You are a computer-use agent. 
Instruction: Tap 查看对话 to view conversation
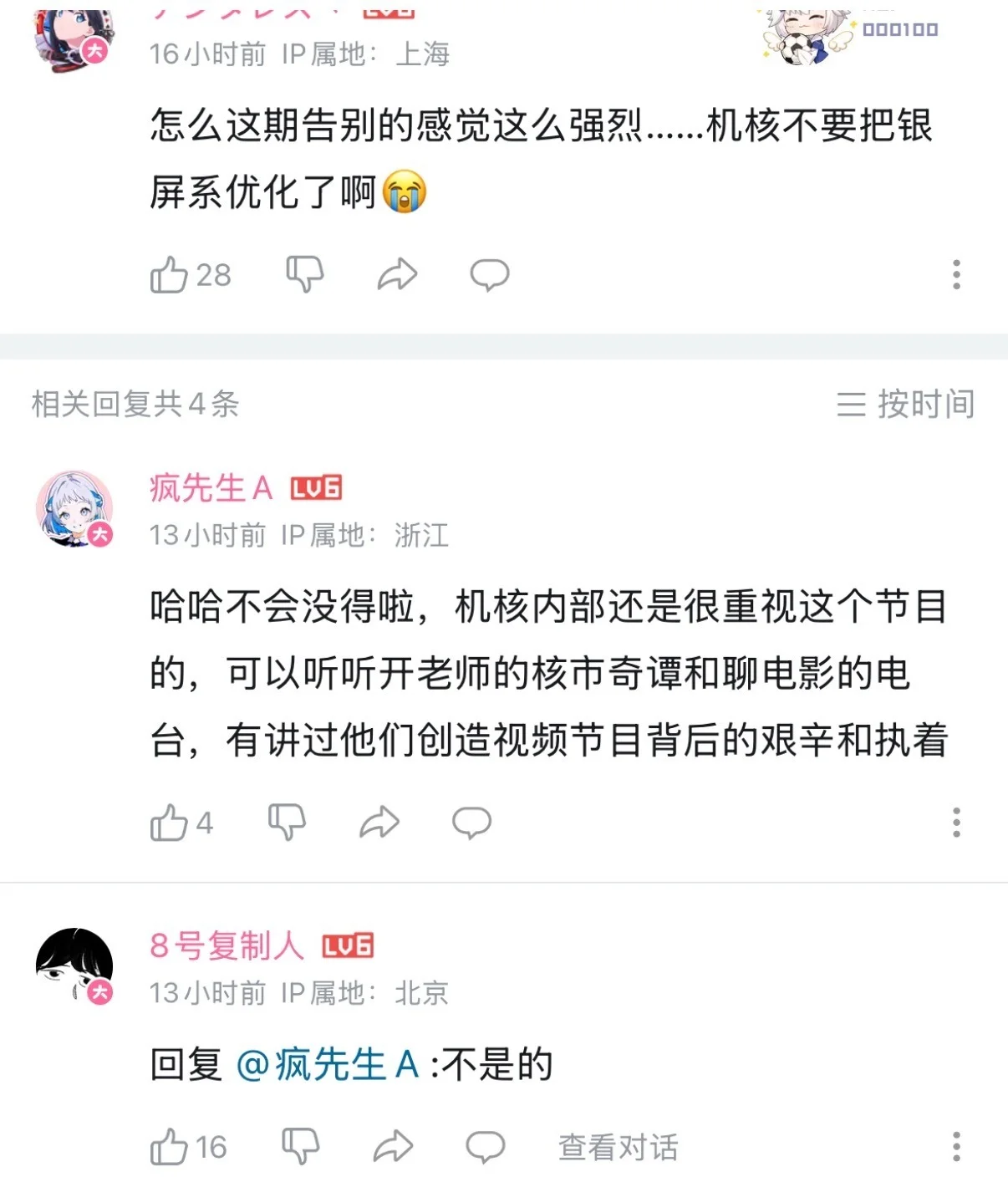(x=618, y=1147)
